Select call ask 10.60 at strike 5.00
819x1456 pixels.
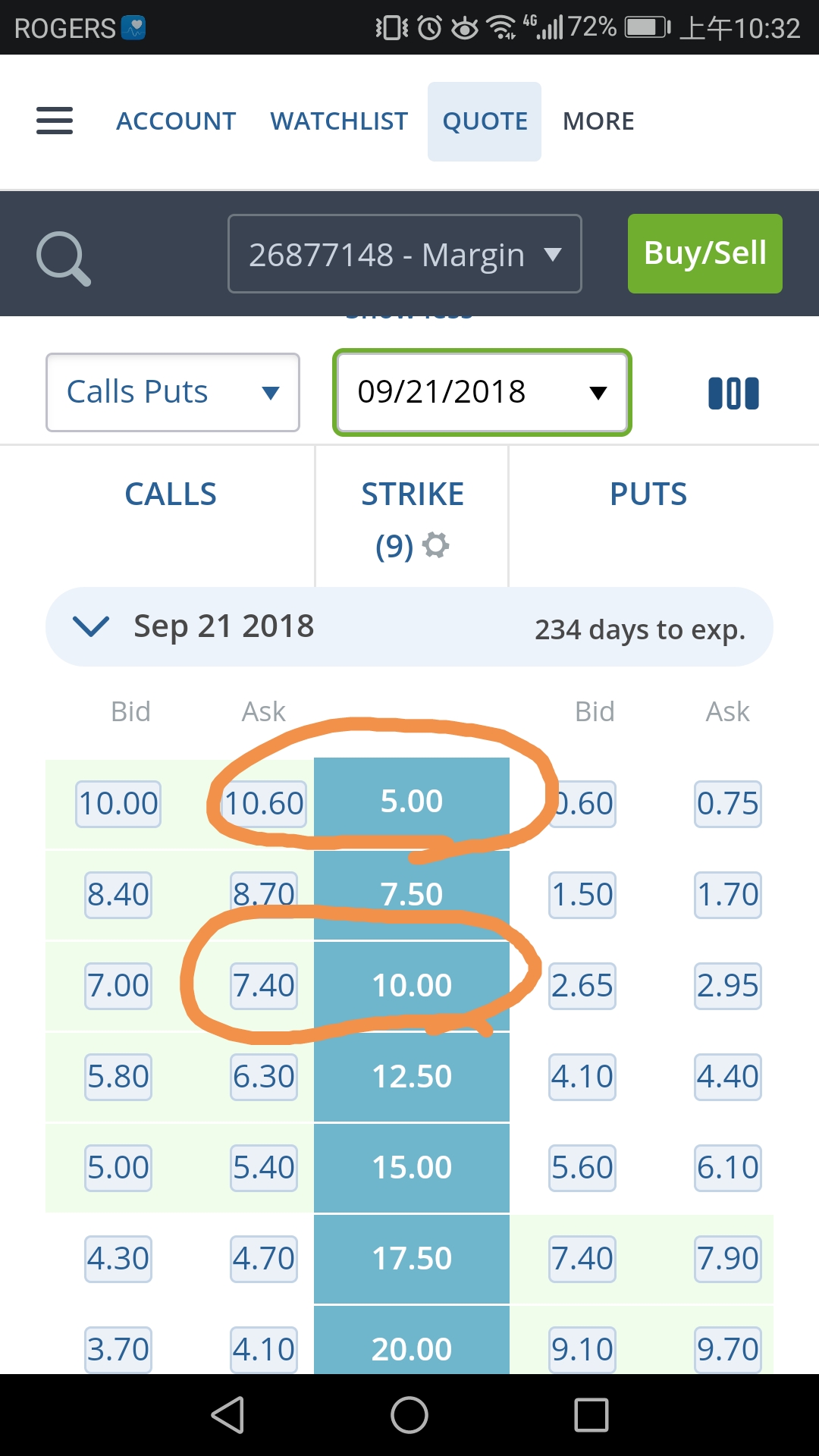264,804
